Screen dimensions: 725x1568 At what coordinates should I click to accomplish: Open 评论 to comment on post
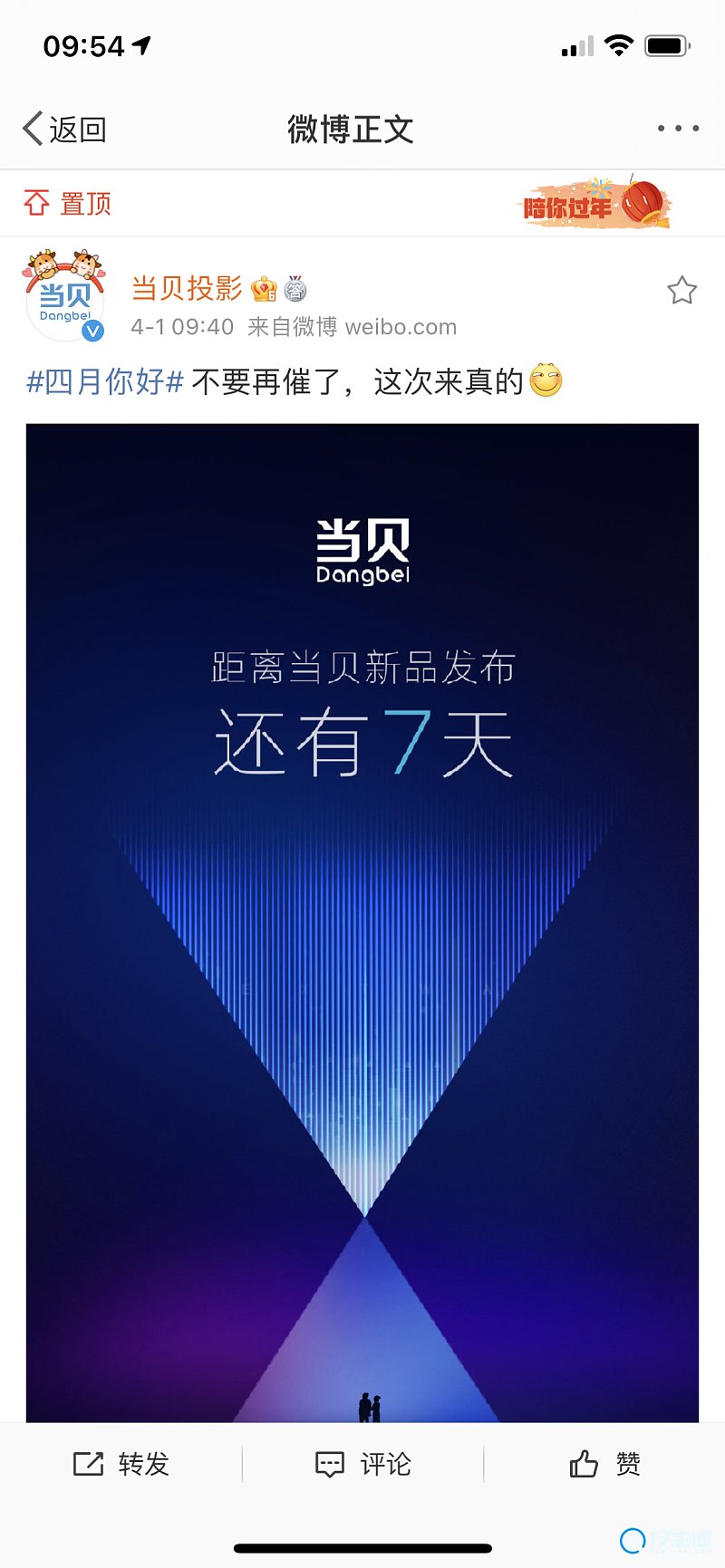coord(363,1464)
